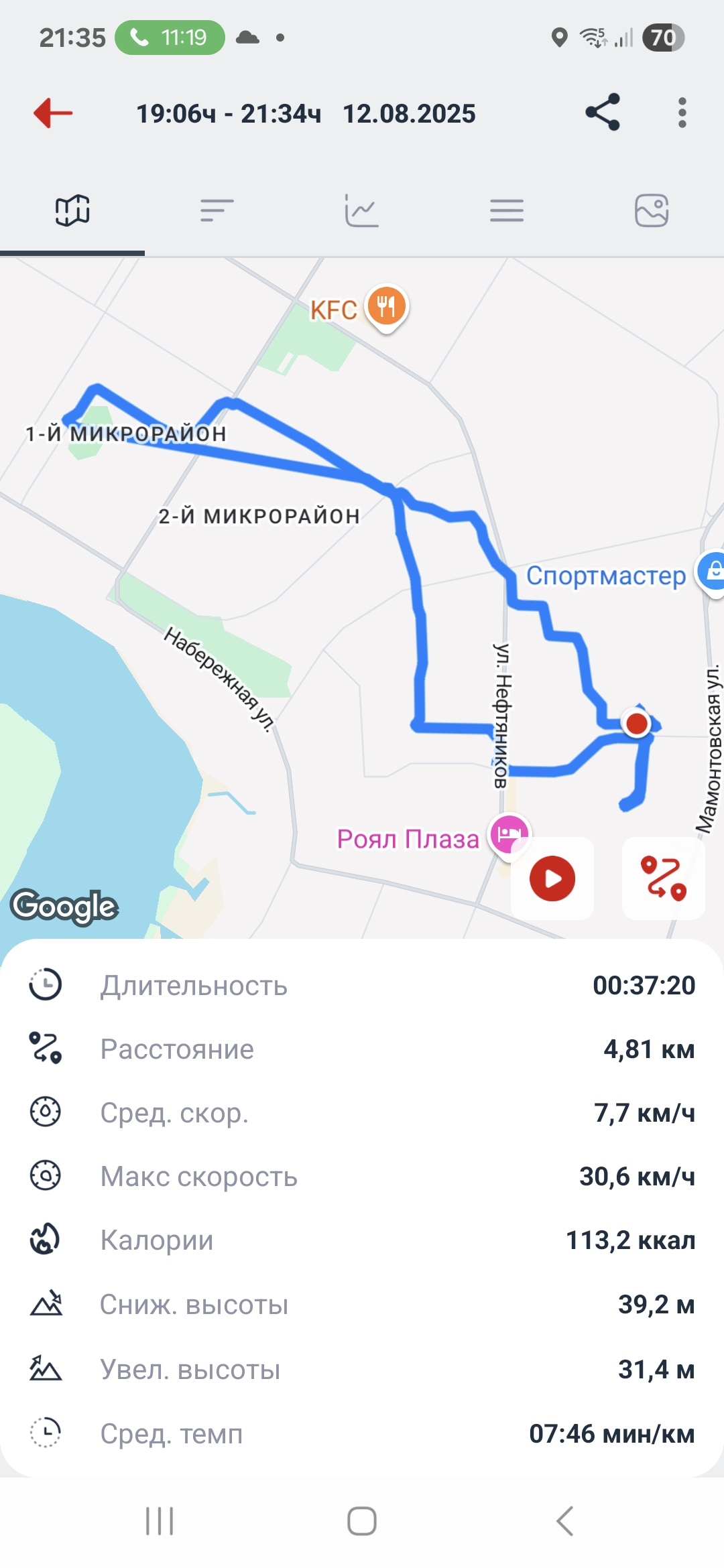Open the tab with sorted-lines icon
Viewport: 724px width, 1568px height.
(x=217, y=210)
